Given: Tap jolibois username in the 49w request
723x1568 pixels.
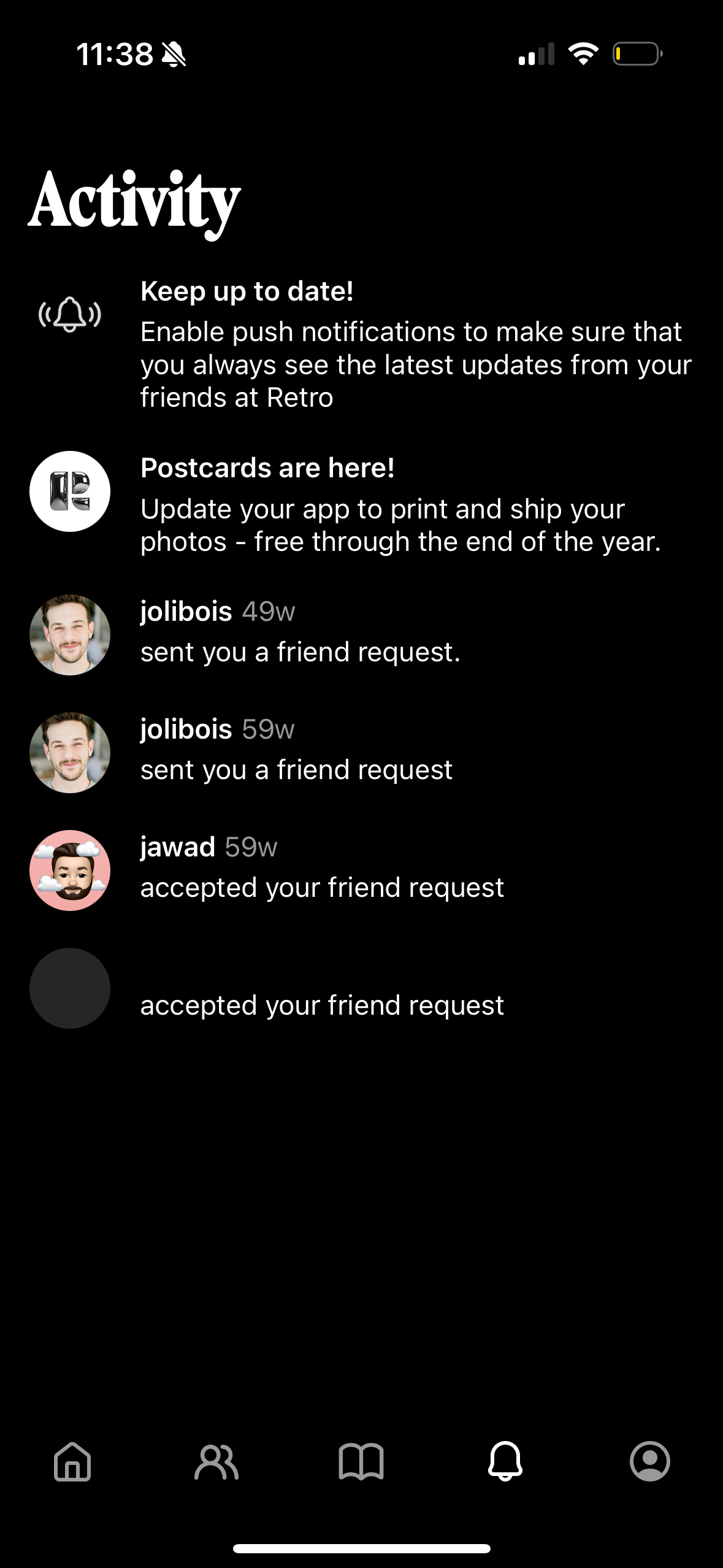Looking at the screenshot, I should (185, 610).
